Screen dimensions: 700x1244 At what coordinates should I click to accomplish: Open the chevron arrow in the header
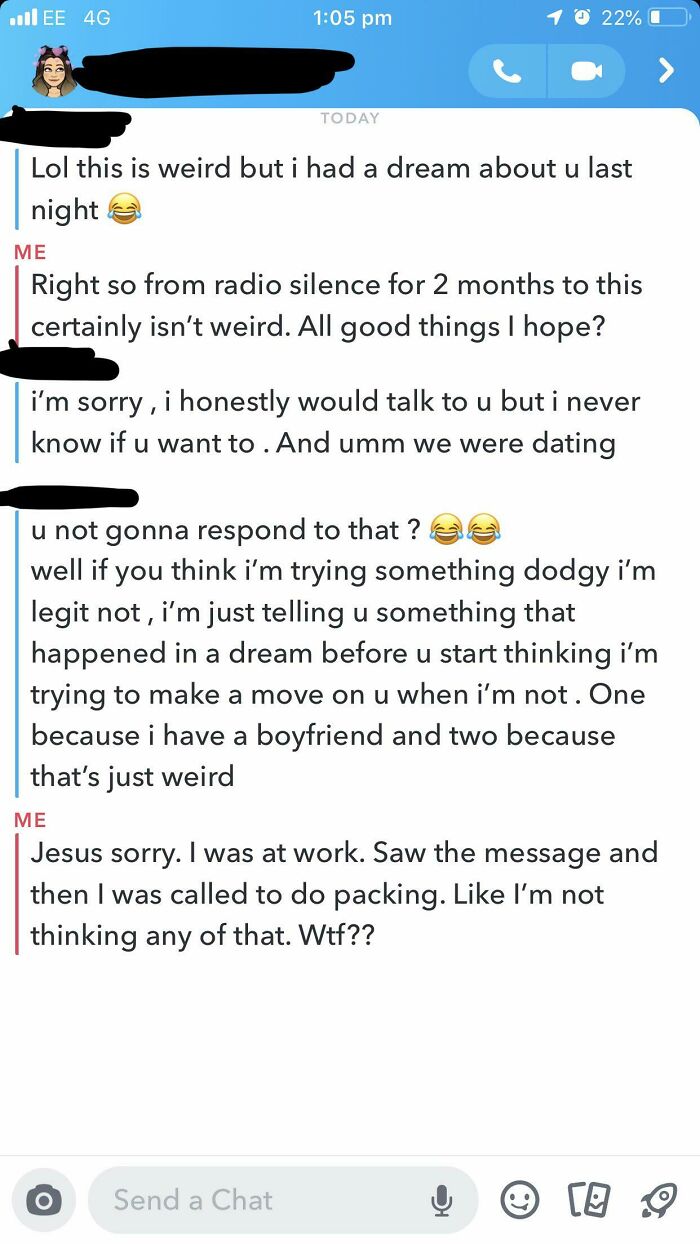click(x=666, y=71)
